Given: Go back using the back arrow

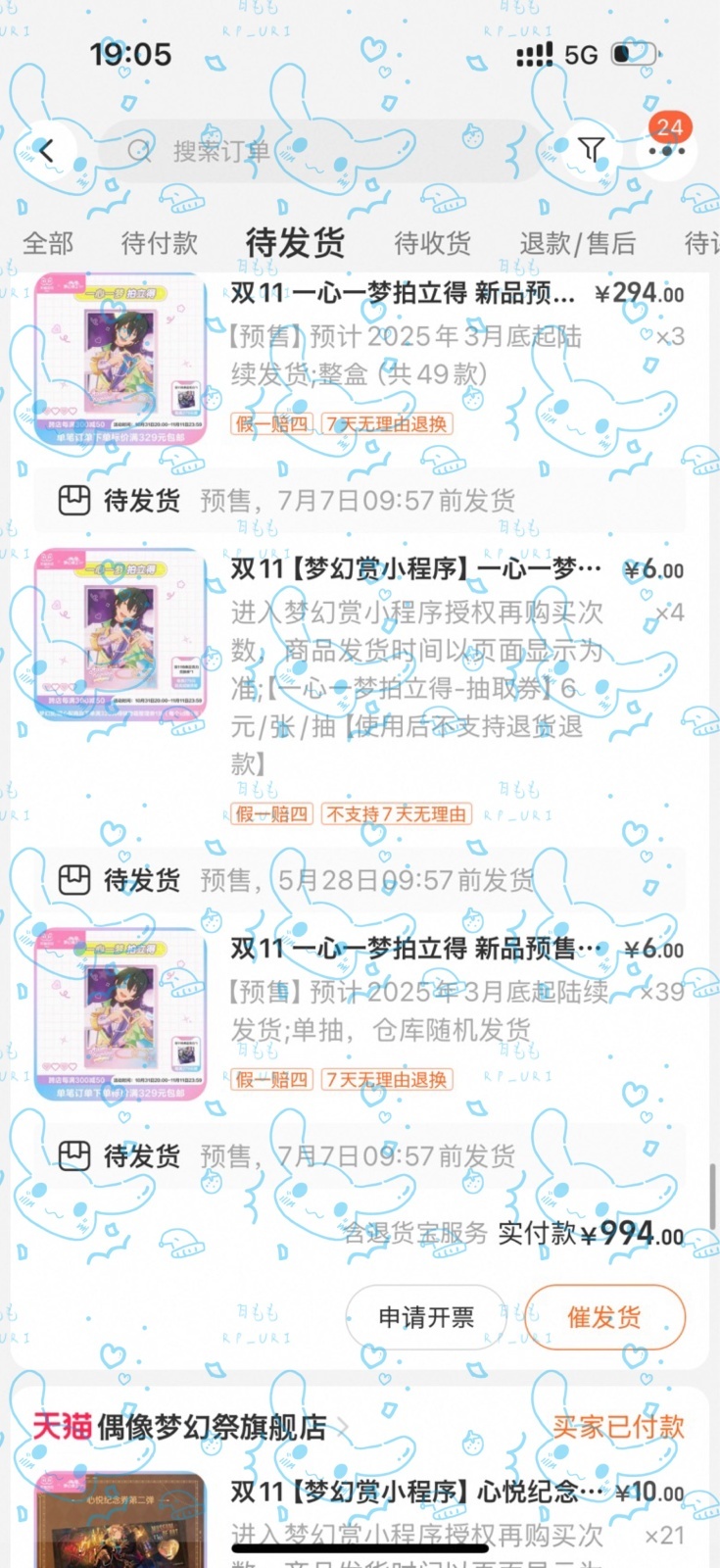Looking at the screenshot, I should (x=46, y=150).
